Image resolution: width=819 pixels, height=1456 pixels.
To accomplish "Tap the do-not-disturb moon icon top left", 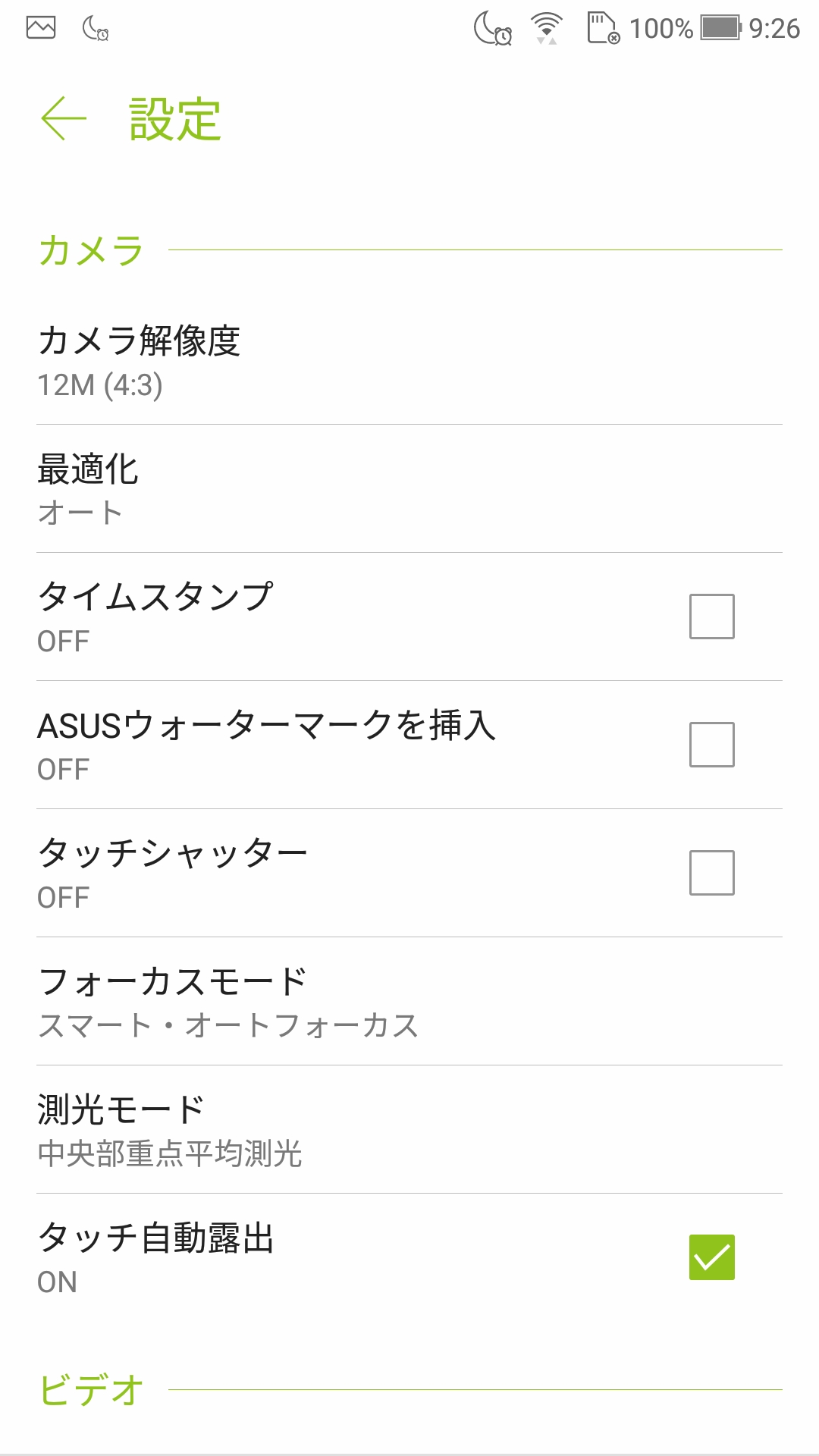I will [x=95, y=27].
